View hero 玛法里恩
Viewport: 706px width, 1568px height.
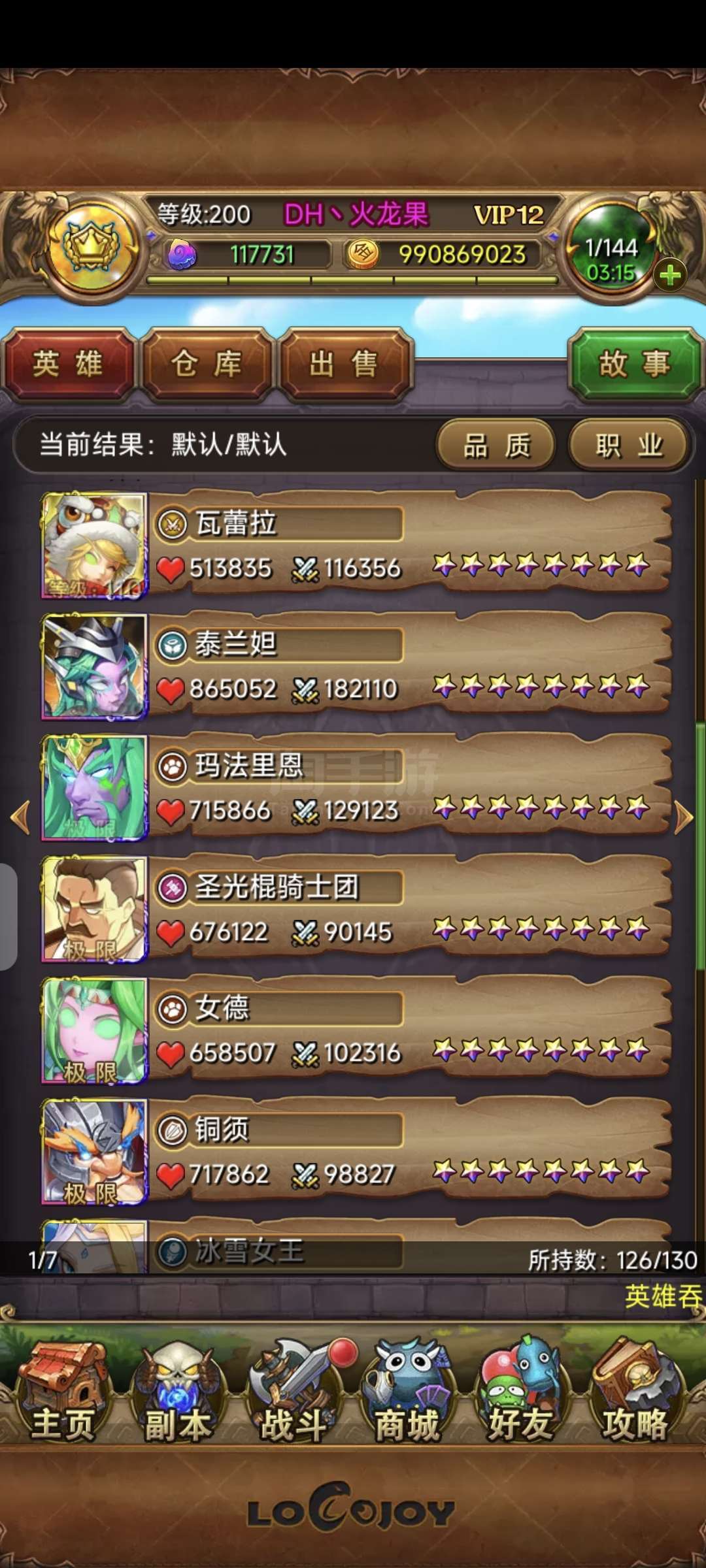coord(356,787)
